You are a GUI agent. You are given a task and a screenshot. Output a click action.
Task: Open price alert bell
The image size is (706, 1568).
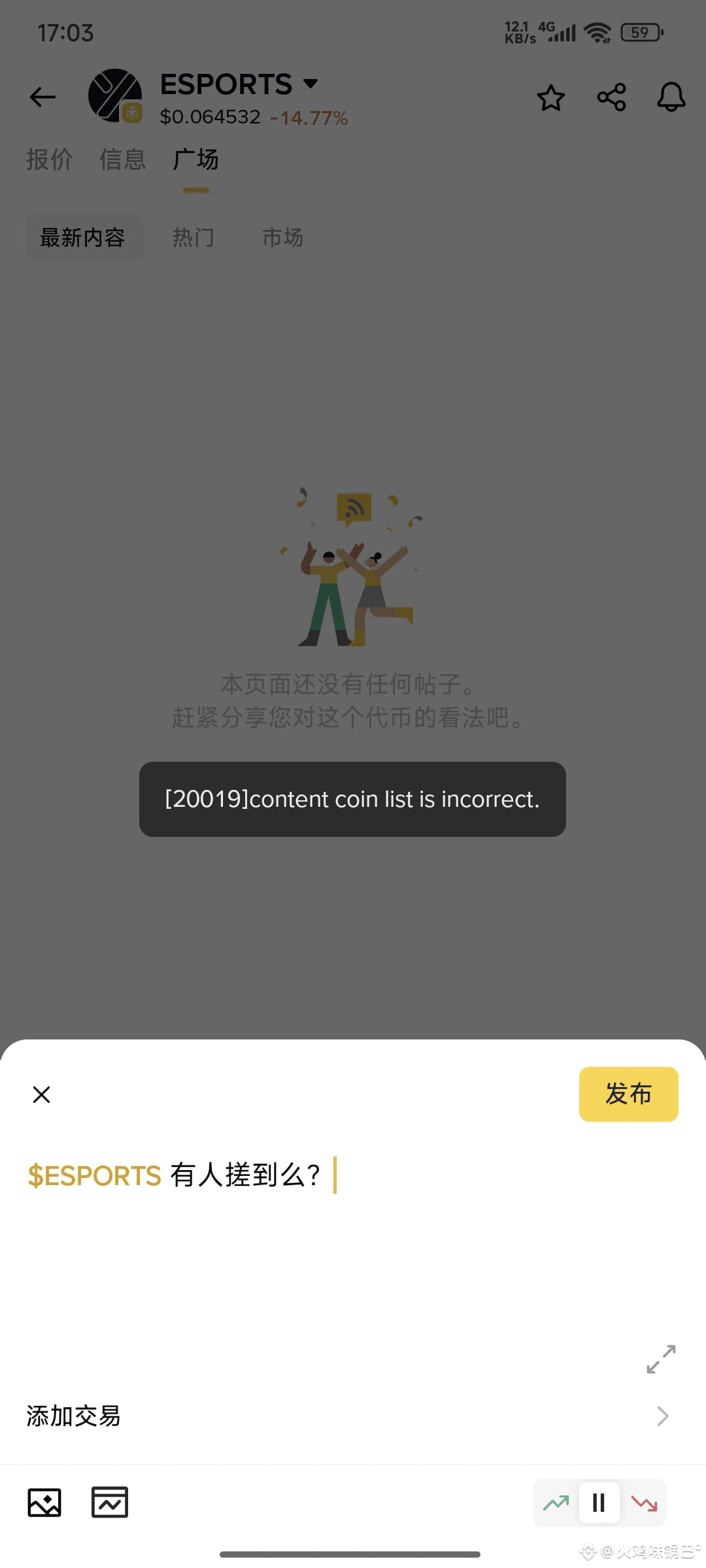point(671,98)
